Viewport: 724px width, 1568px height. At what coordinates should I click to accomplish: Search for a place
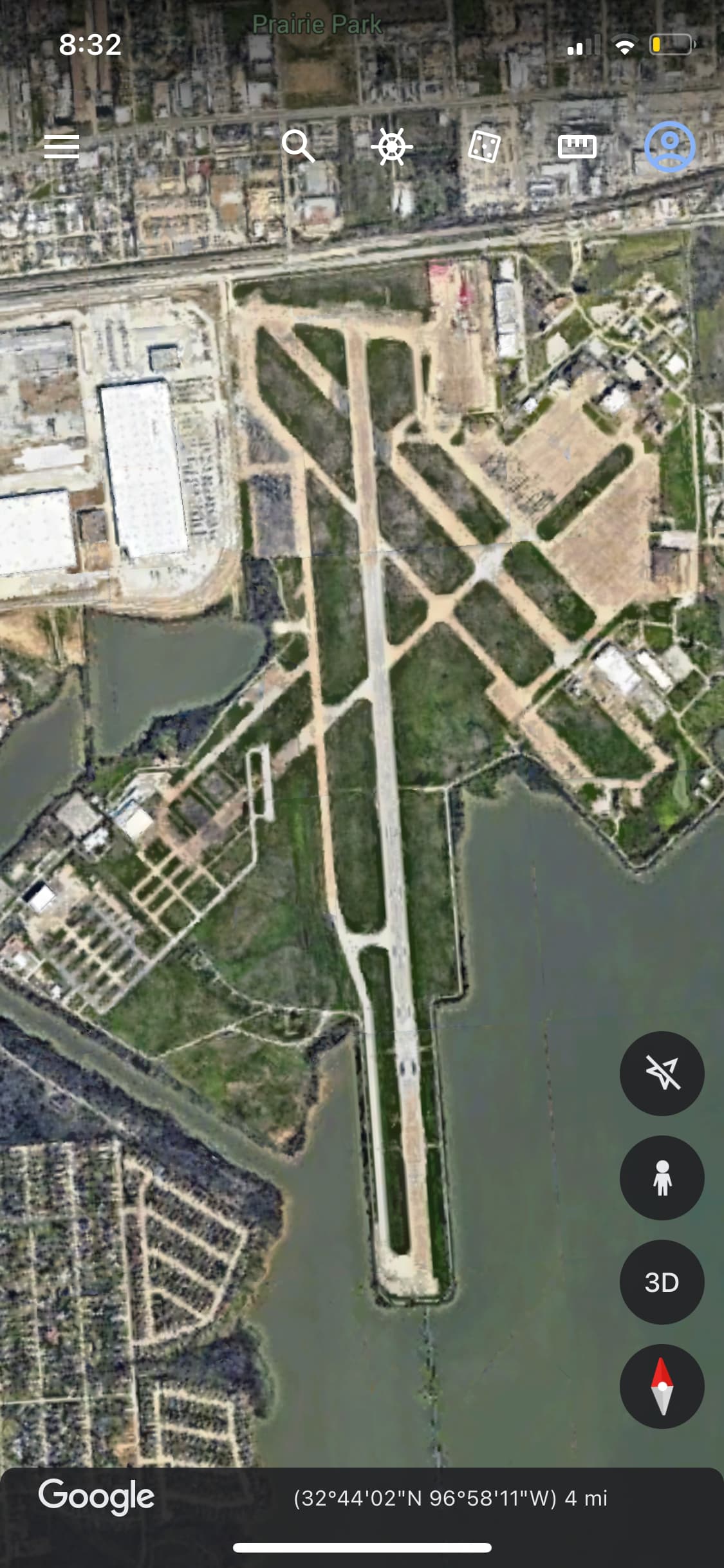pos(298,146)
